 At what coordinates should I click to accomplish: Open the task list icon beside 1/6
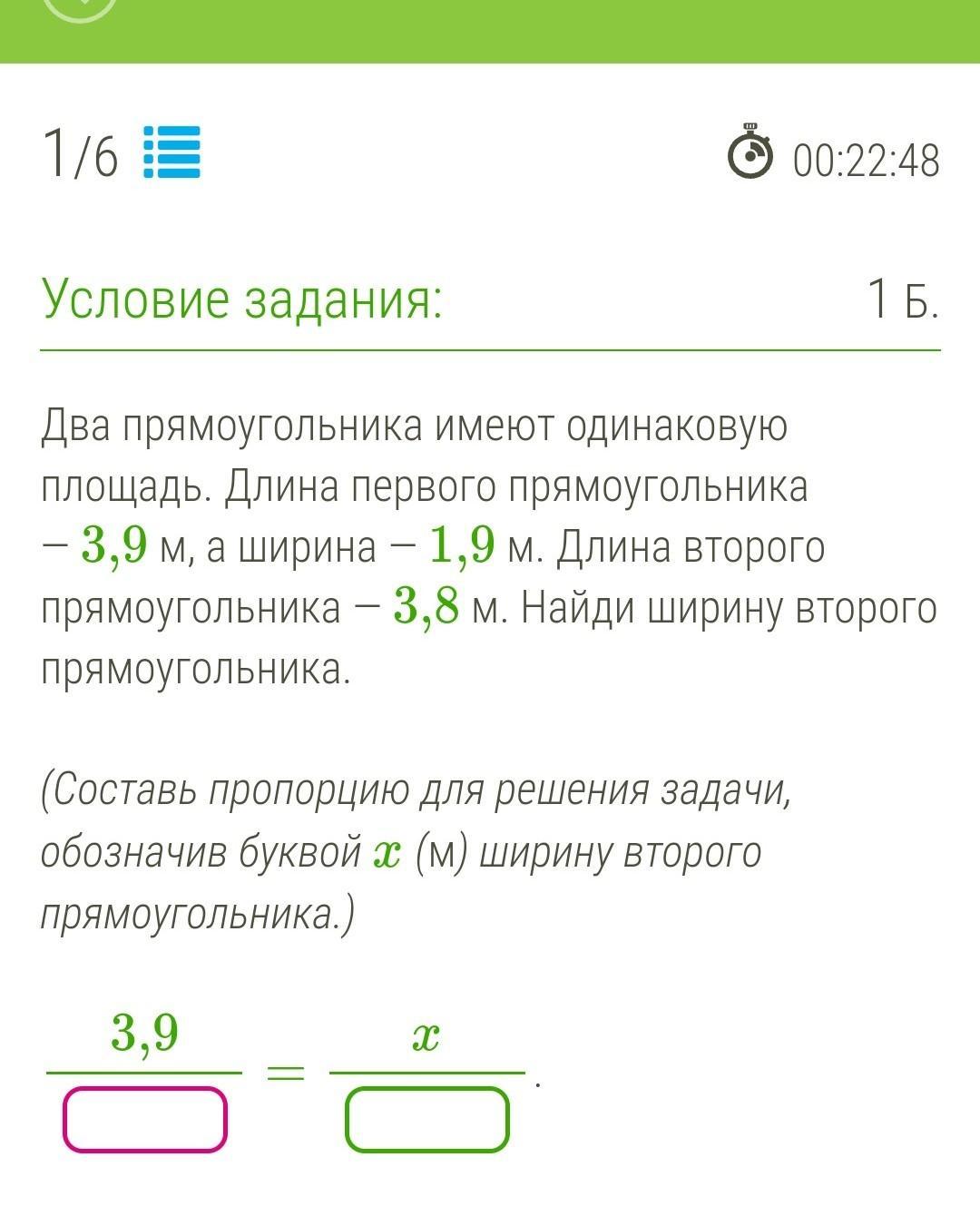click(172, 152)
